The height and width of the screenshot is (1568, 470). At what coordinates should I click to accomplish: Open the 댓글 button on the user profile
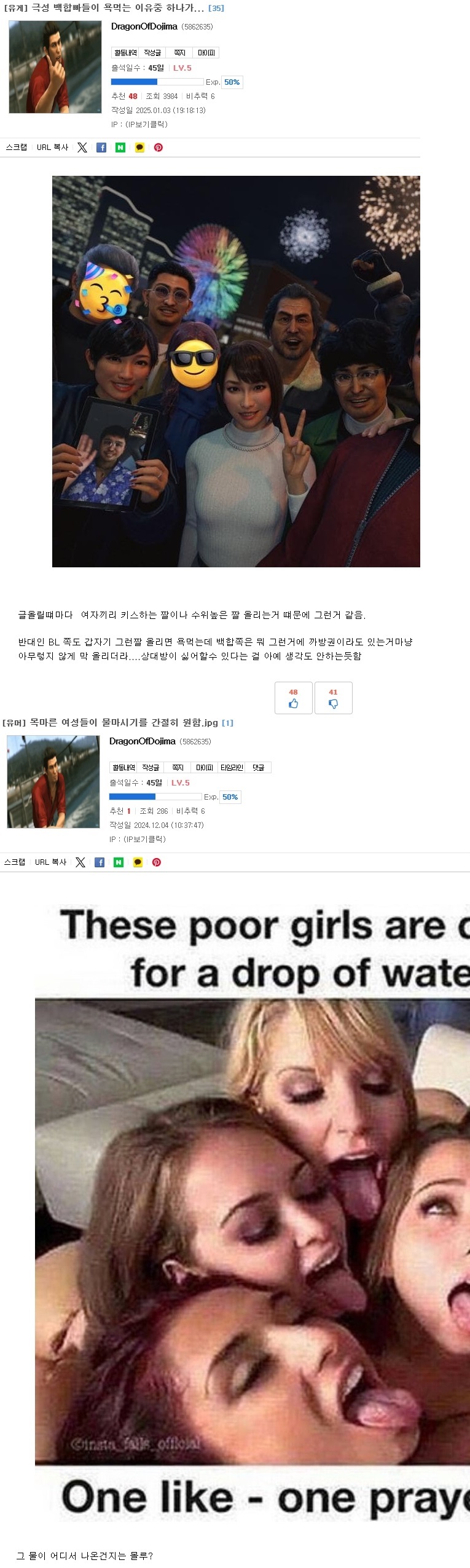pyautogui.click(x=258, y=767)
